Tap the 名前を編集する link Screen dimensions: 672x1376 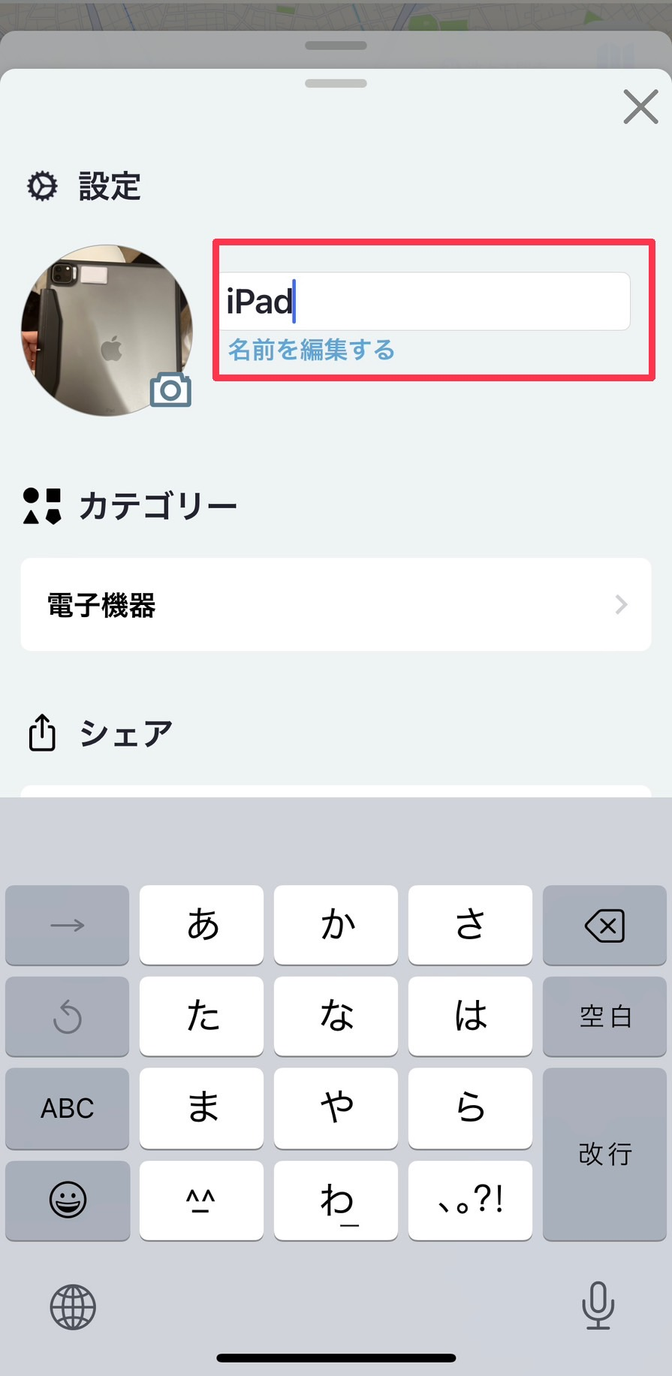[311, 350]
